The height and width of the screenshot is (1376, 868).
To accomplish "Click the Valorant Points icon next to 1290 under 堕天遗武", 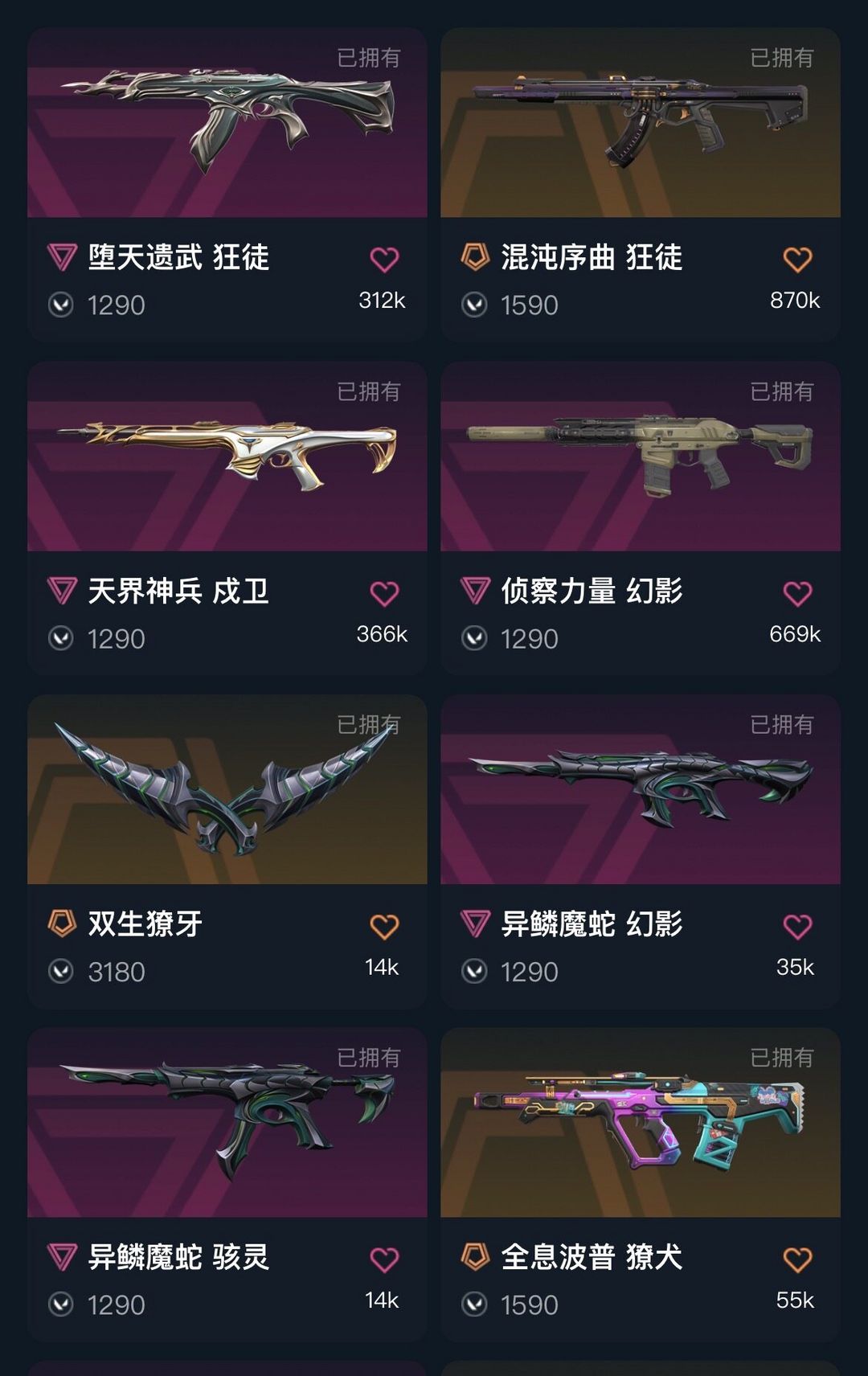I will pos(60,305).
